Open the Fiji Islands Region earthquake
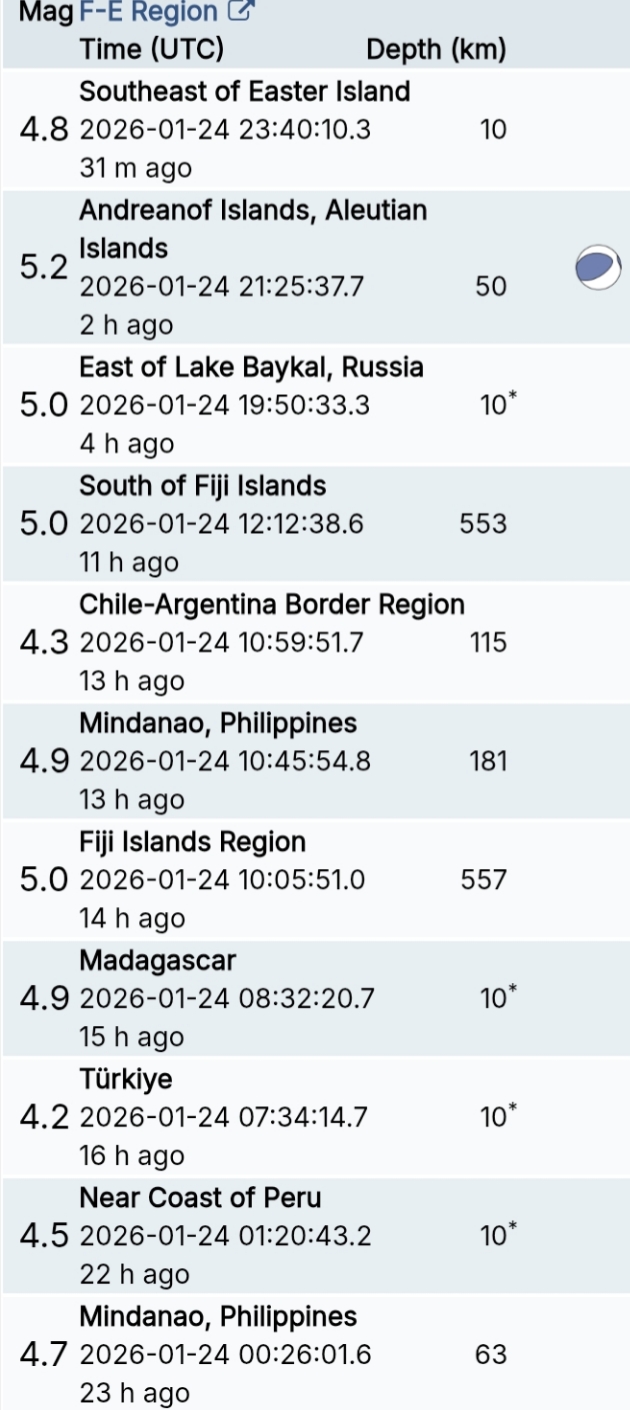 tap(192, 842)
